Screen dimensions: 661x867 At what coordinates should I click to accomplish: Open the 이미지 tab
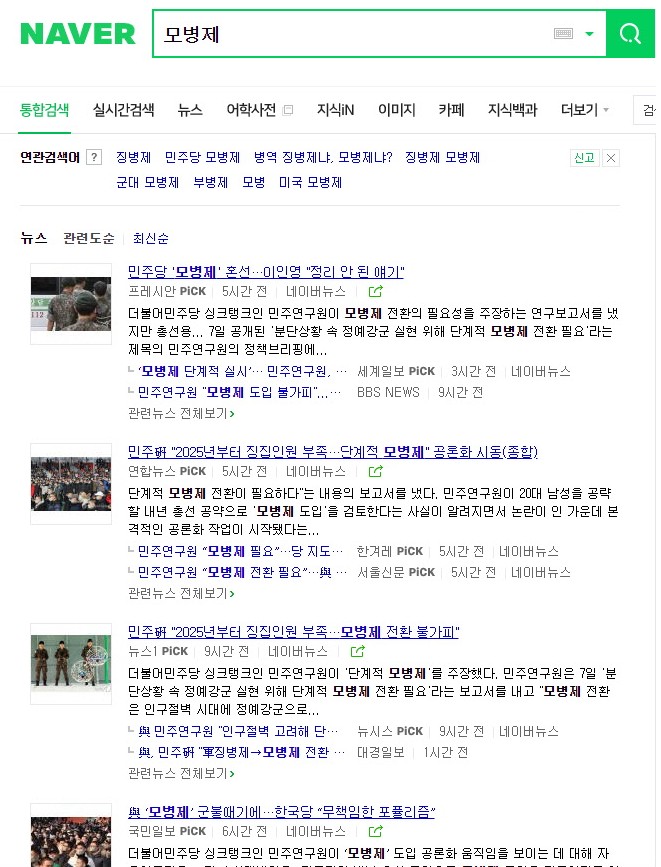pos(396,110)
